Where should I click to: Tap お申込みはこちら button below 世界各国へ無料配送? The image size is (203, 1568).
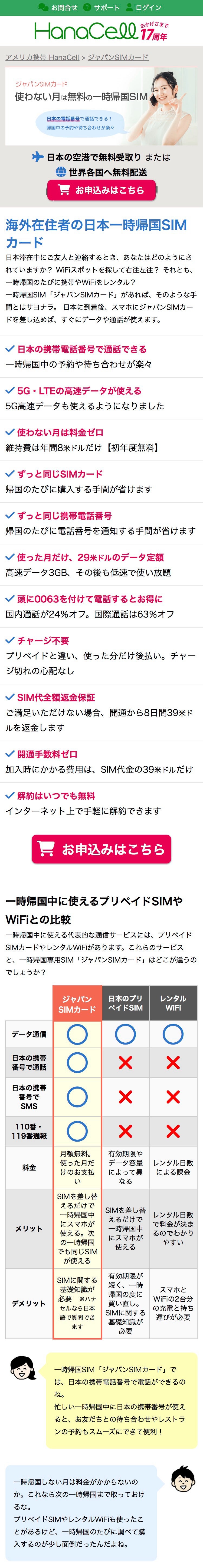(101, 190)
